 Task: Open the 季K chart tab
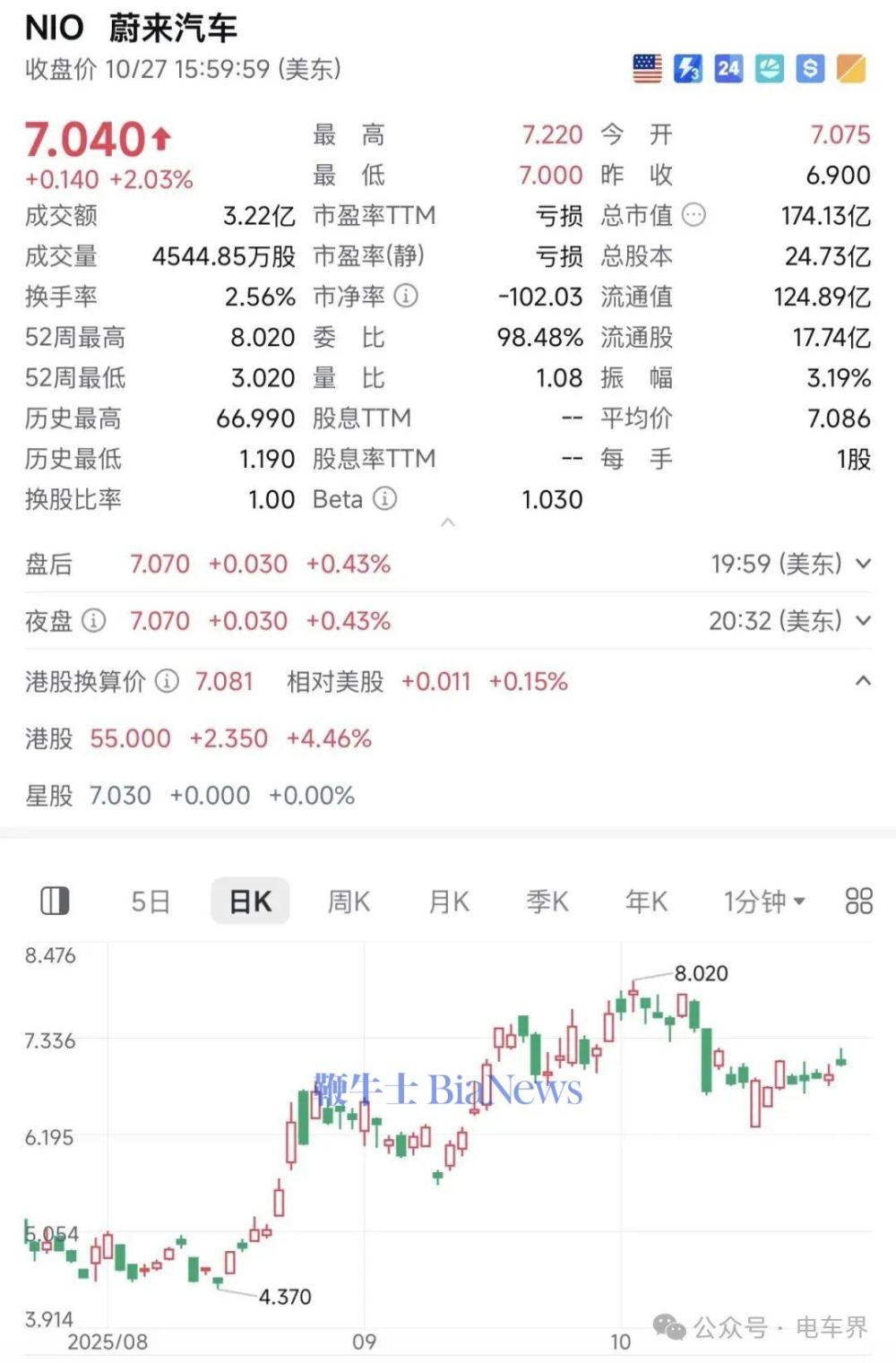(547, 901)
